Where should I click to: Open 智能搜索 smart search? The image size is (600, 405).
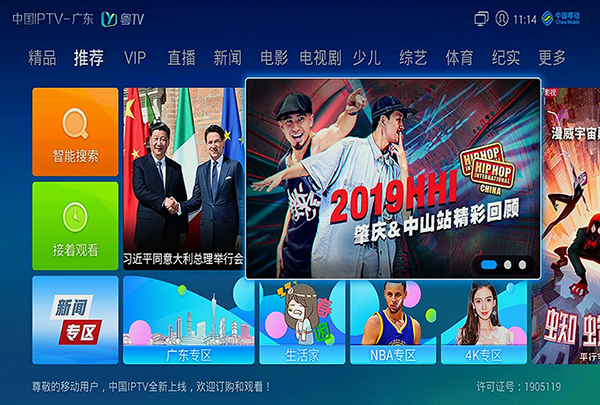pyautogui.click(x=75, y=130)
